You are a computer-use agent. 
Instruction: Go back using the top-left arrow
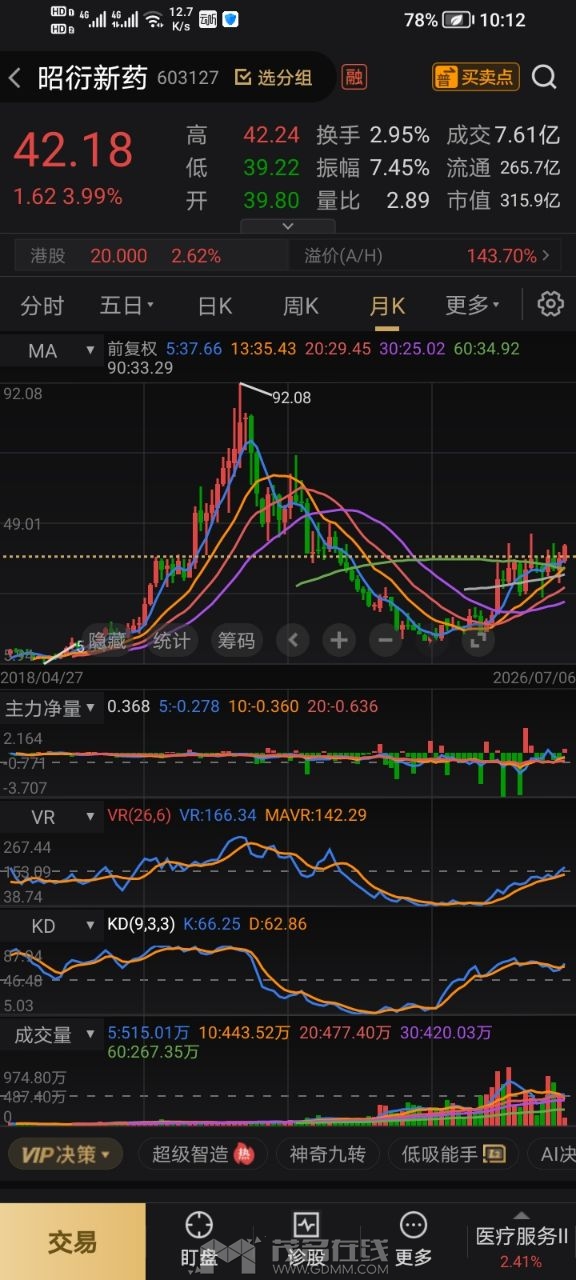[x=15, y=78]
